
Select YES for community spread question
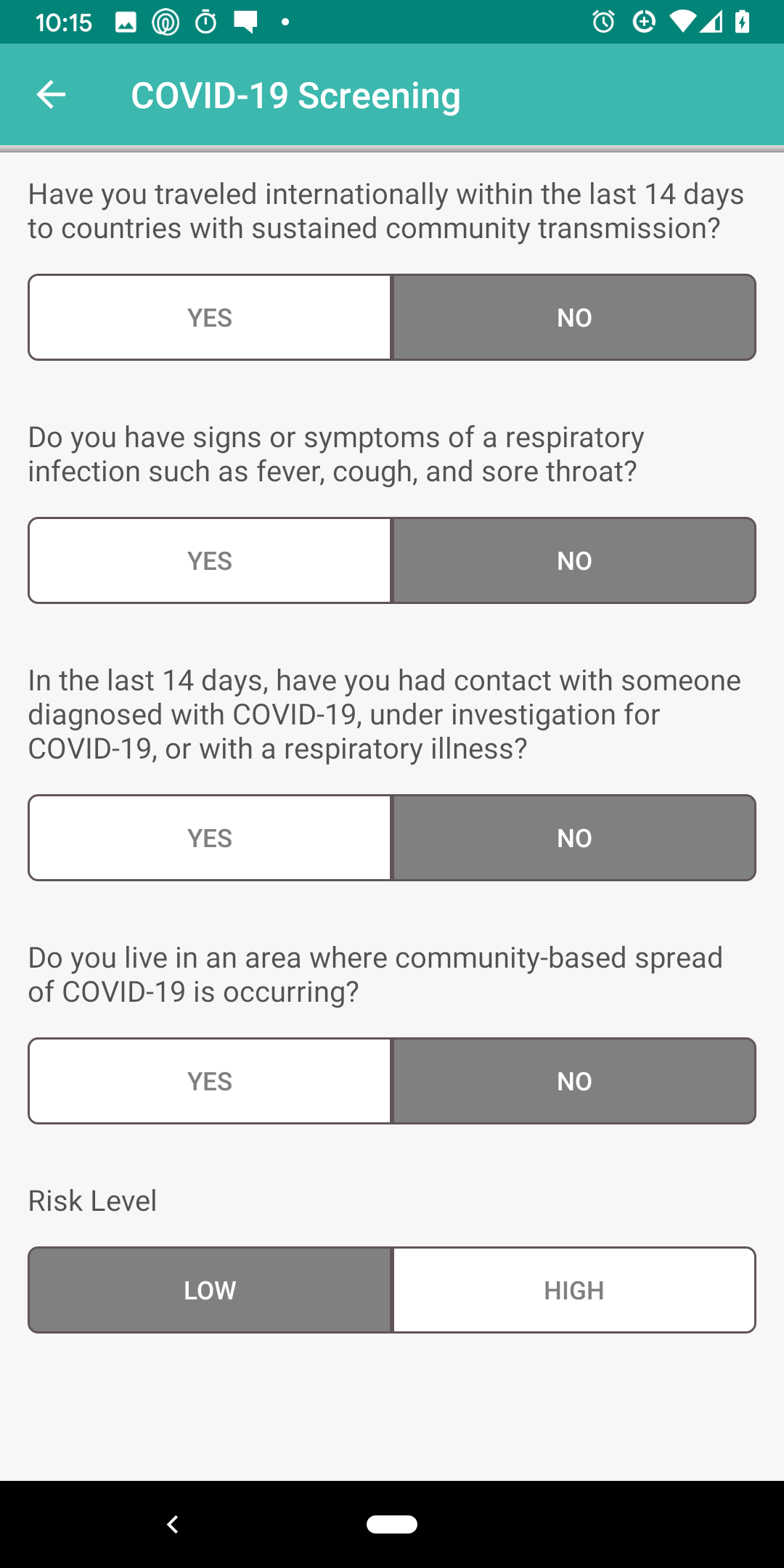click(x=209, y=1080)
